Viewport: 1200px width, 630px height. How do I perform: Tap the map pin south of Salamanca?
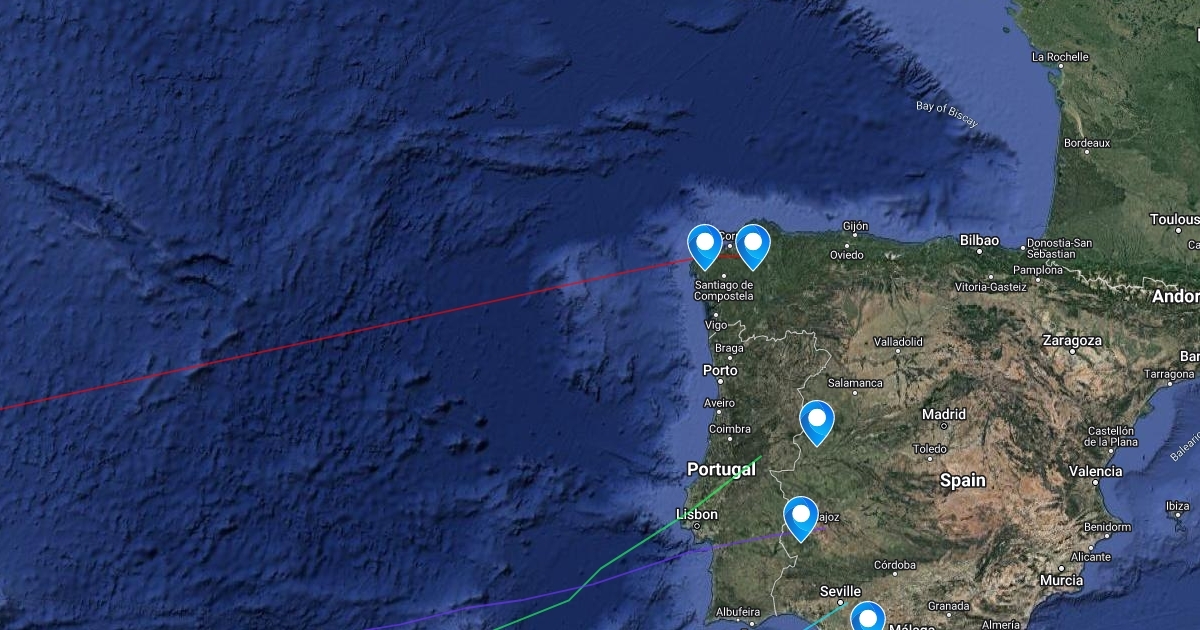coord(817,420)
